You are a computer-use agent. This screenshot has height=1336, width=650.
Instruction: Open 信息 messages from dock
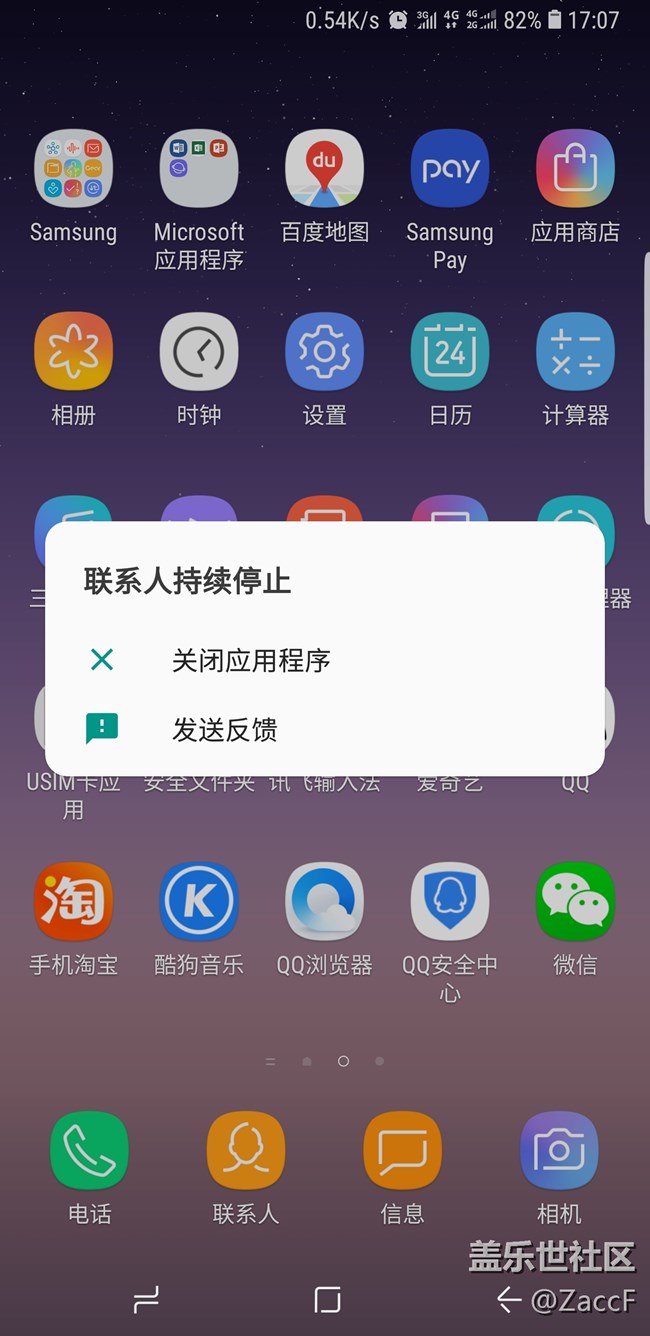point(402,1151)
